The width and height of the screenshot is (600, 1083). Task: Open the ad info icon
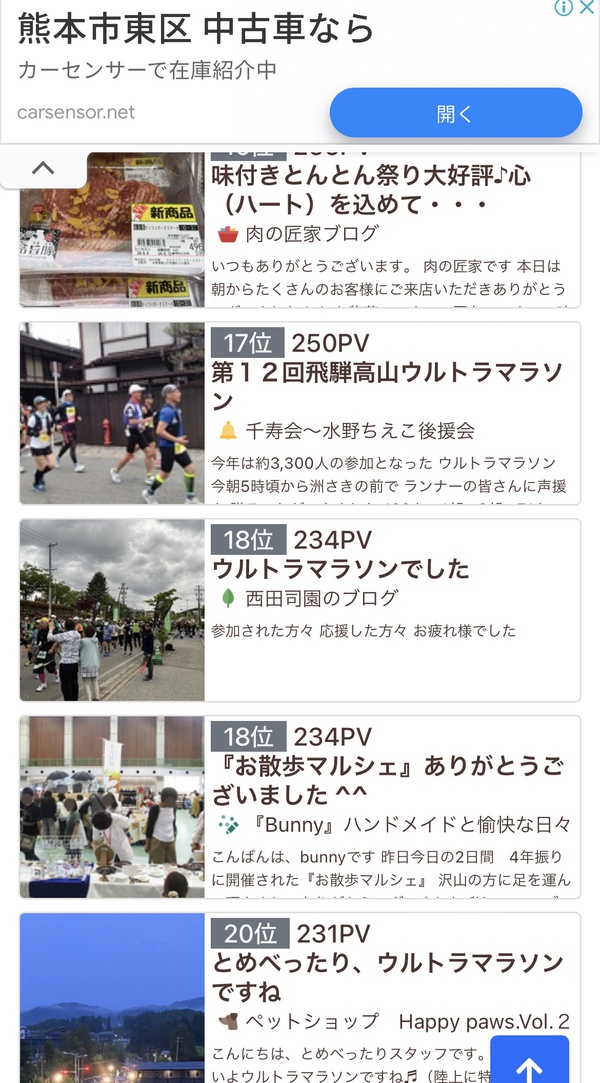coord(564,8)
